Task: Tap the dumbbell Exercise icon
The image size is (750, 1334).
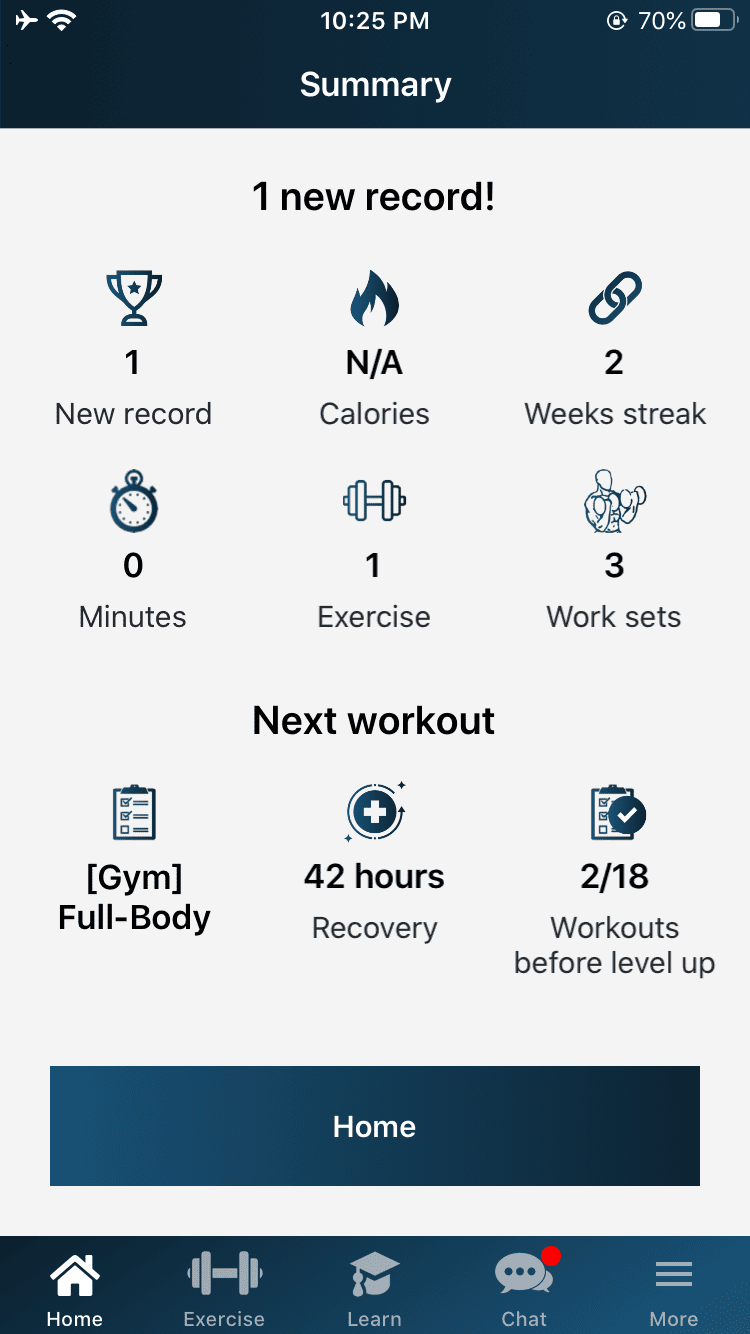Action: point(374,502)
